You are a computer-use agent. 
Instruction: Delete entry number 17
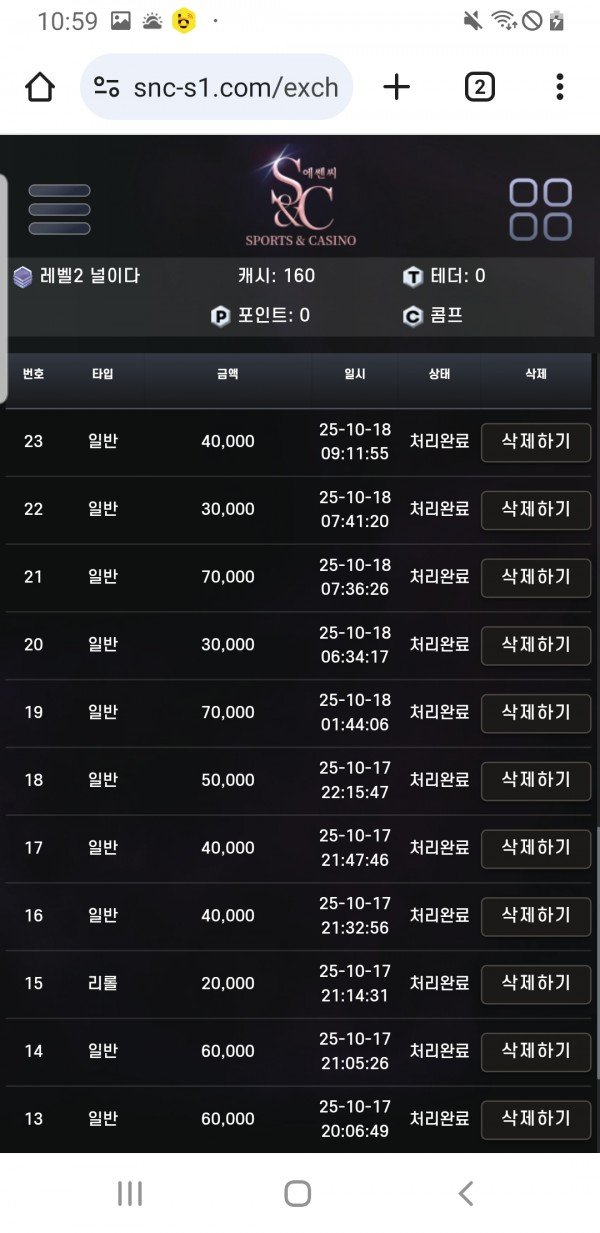(x=535, y=849)
